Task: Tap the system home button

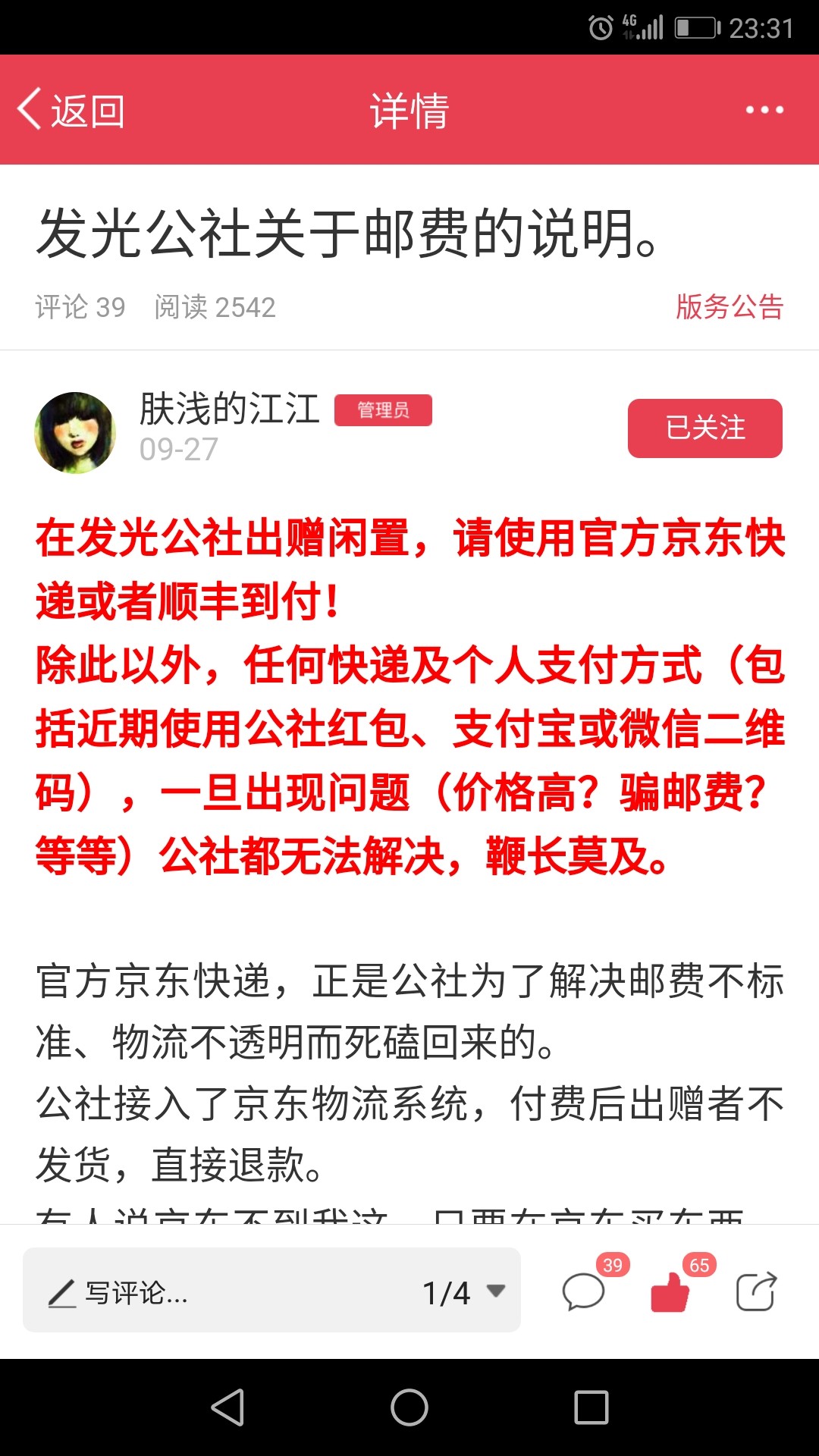Action: (409, 1407)
